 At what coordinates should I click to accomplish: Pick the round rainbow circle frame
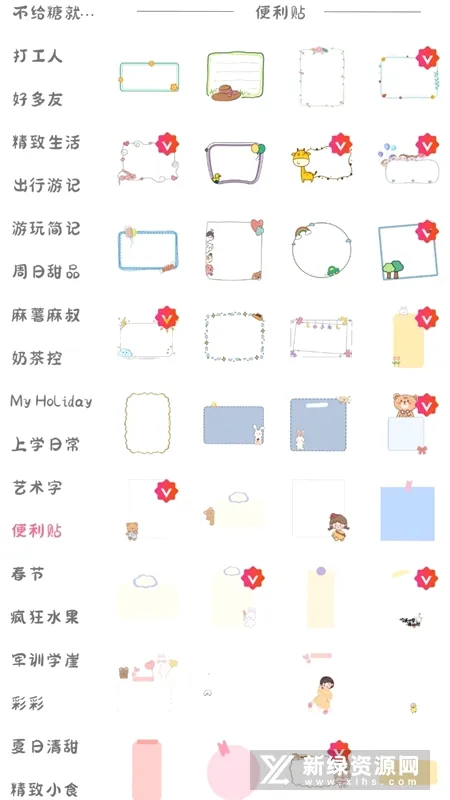[x=321, y=250]
